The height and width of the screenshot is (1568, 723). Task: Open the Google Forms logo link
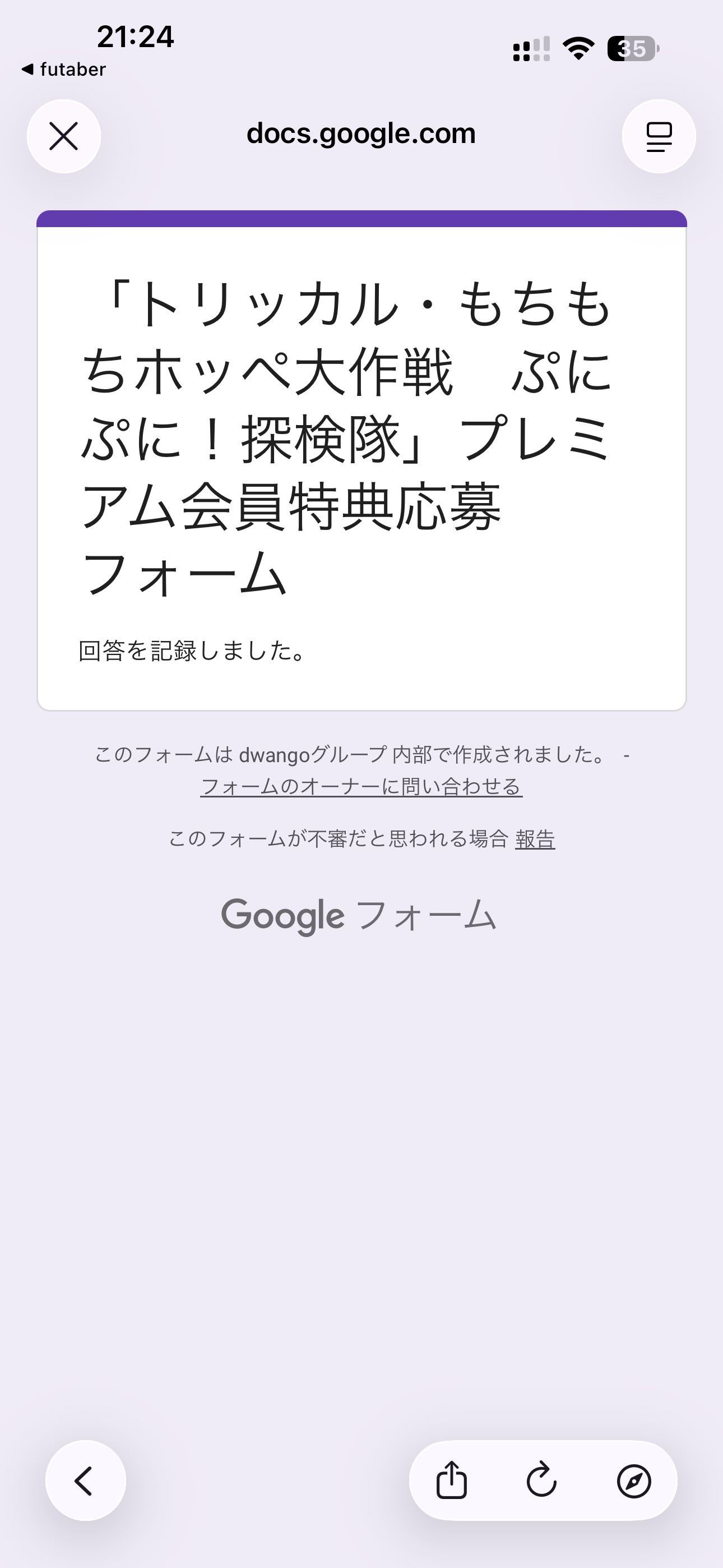[359, 915]
